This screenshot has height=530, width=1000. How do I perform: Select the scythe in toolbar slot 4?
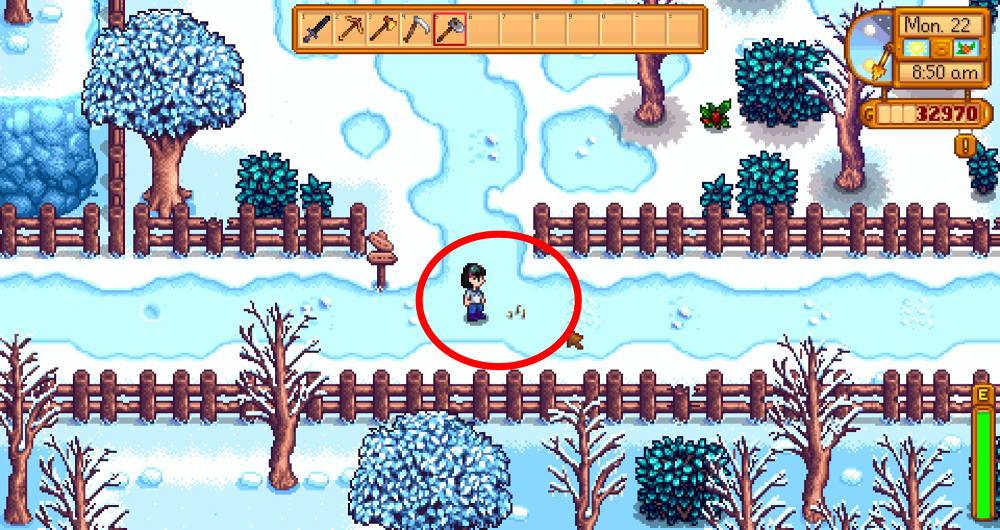[x=416, y=28]
